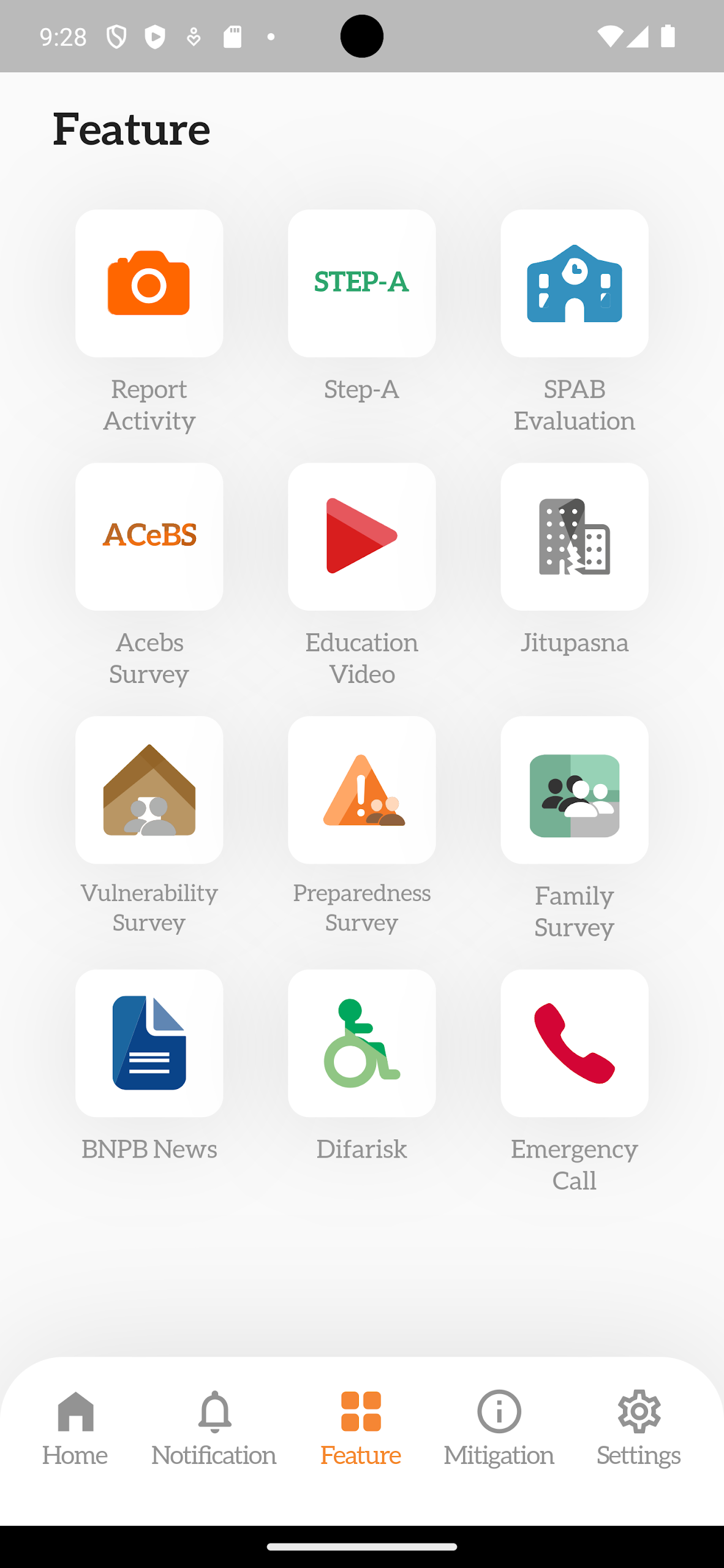724x1568 pixels.
Task: Play the Education Video feature
Action: [361, 537]
